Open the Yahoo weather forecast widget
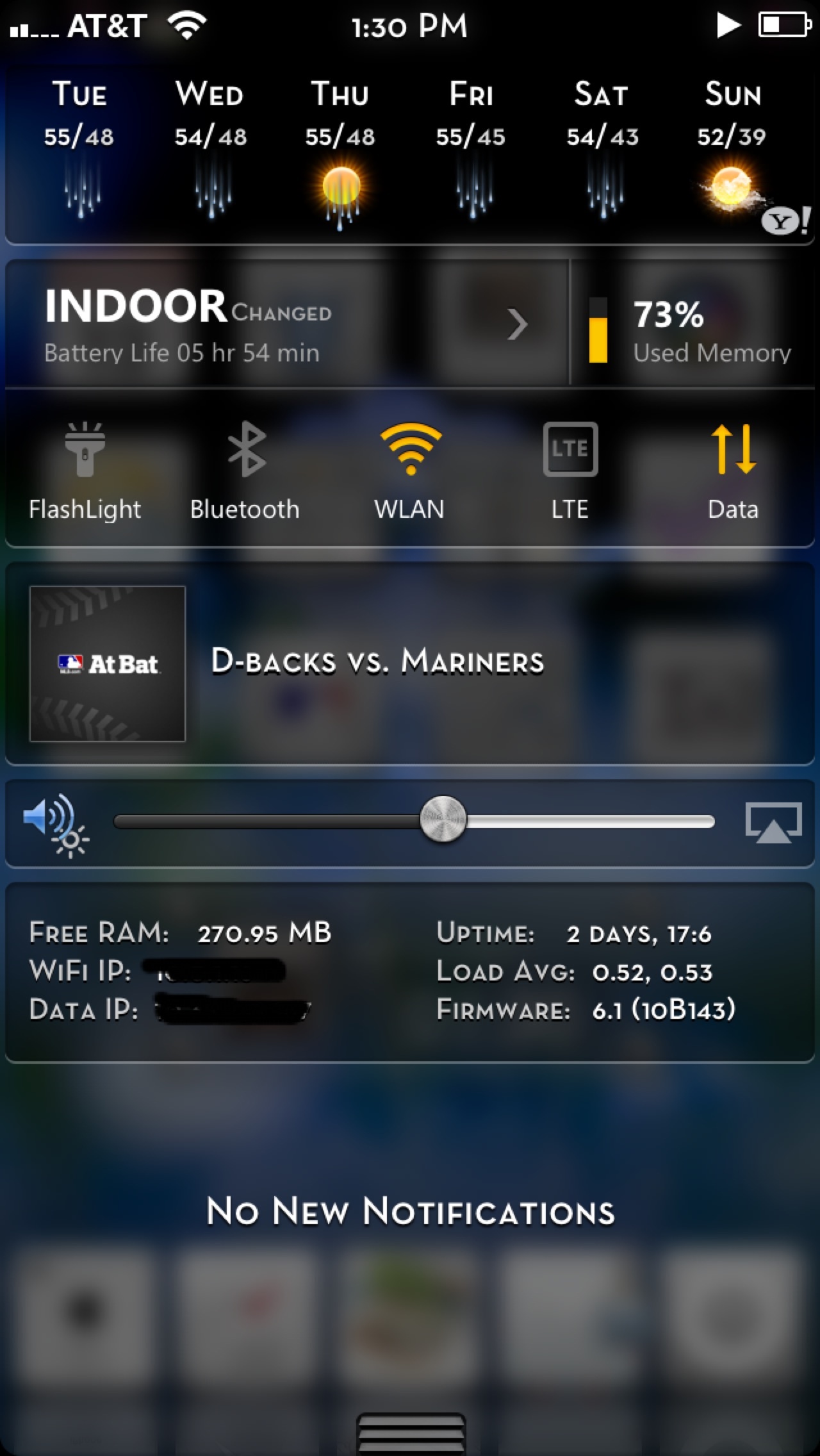Viewport: 820px width, 1456px height. (410, 154)
